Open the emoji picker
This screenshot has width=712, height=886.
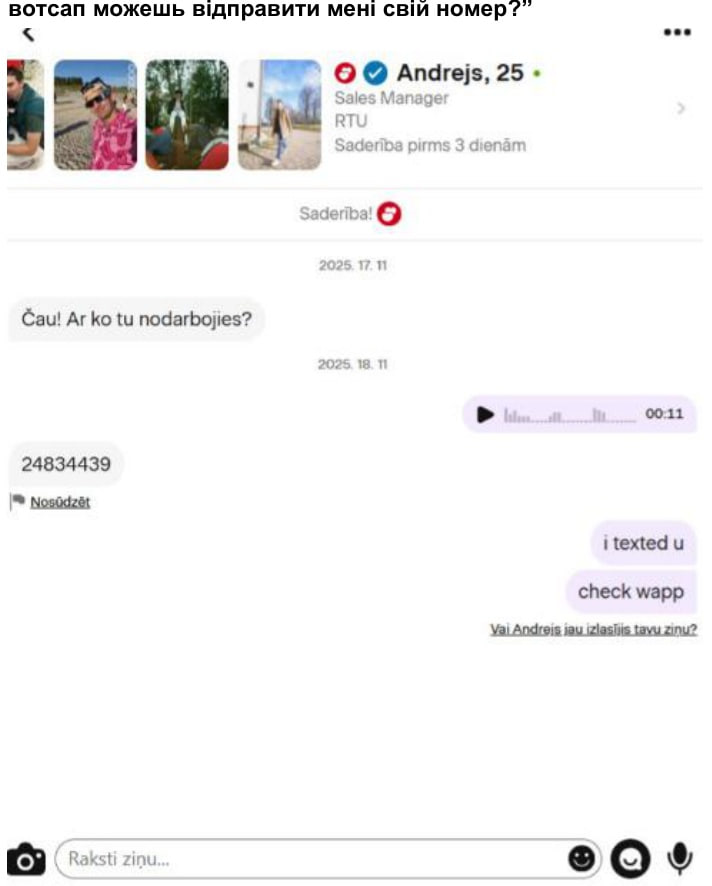[x=581, y=858]
